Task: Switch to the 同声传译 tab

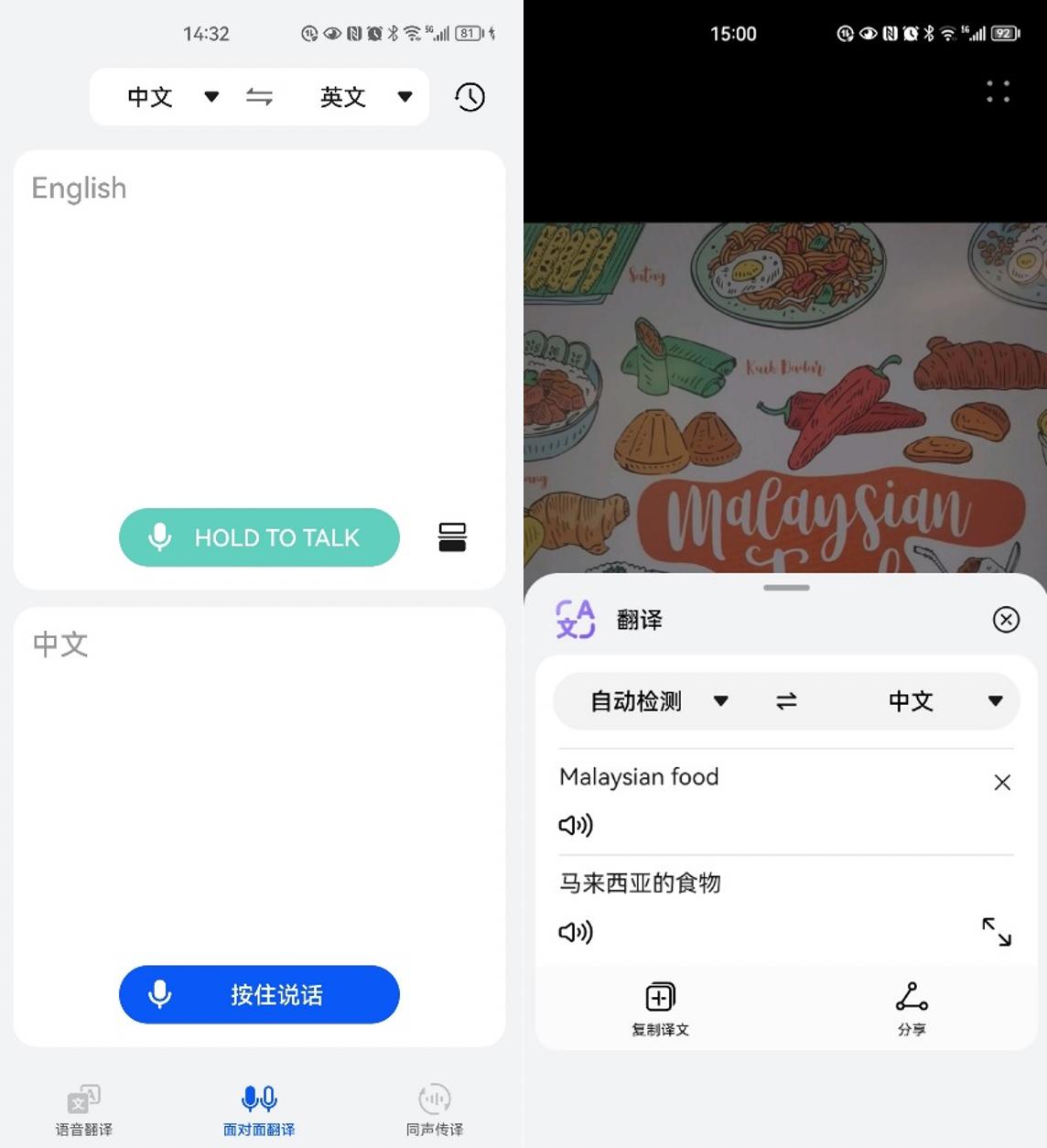Action: tap(434, 1109)
